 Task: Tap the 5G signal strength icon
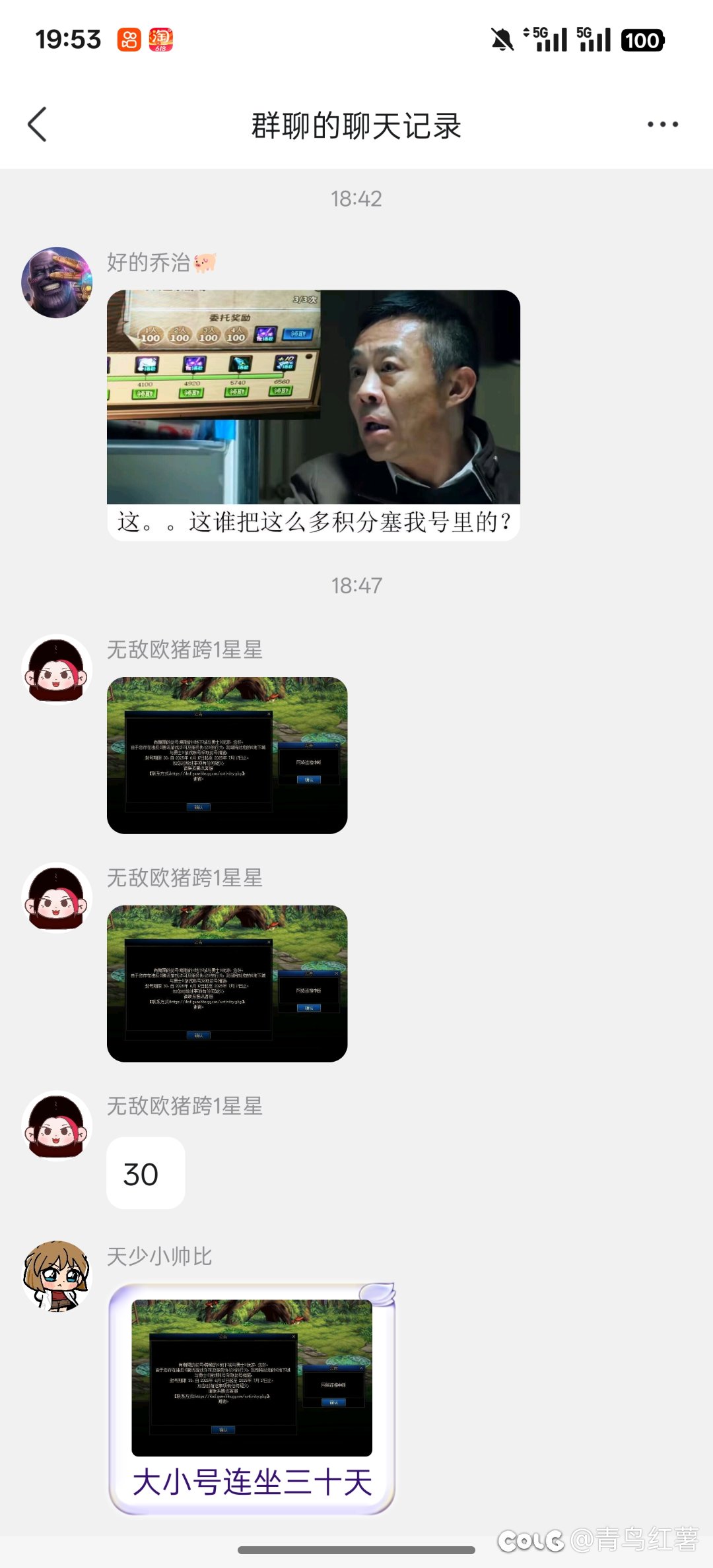[548, 39]
